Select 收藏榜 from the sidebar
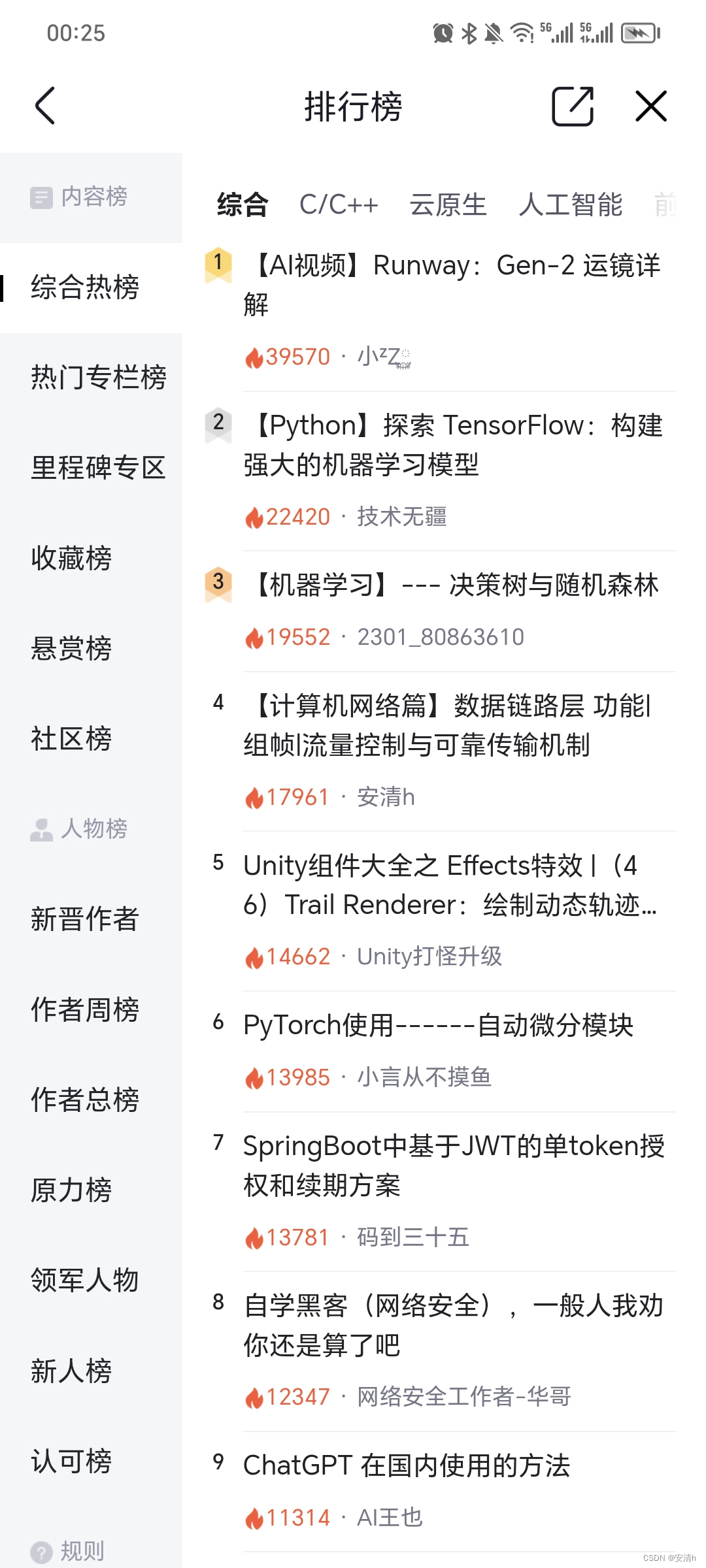The height and width of the screenshot is (1568, 706). 71,558
